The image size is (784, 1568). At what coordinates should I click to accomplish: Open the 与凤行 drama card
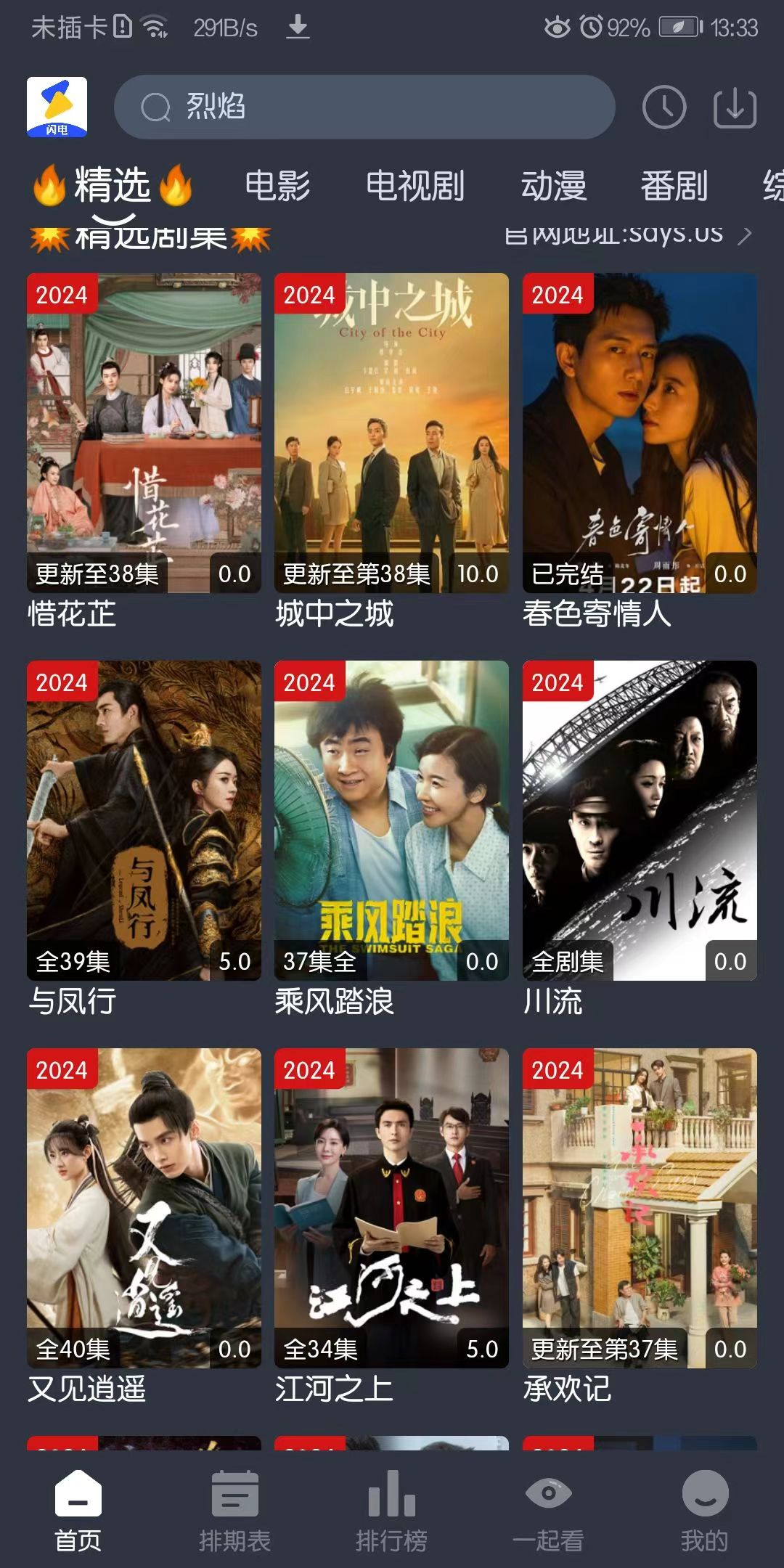click(x=144, y=820)
